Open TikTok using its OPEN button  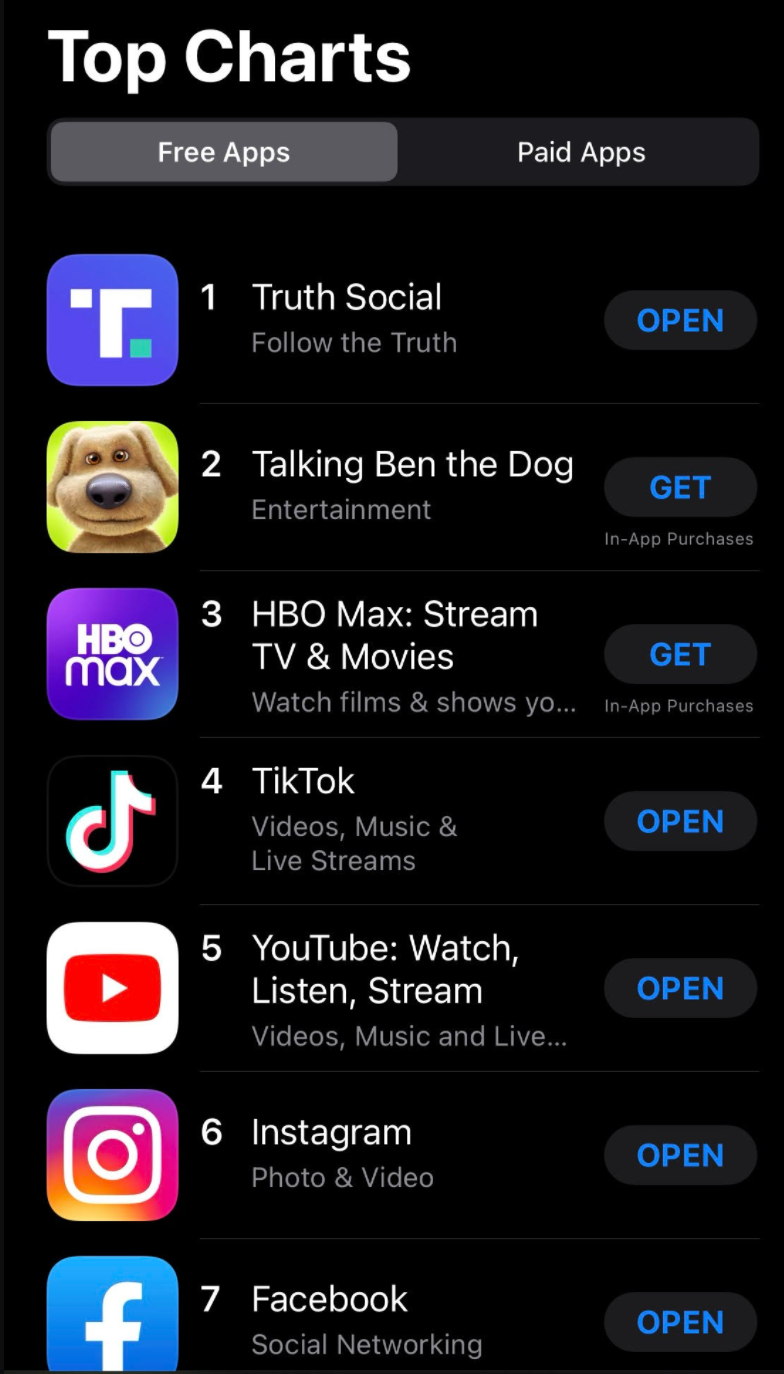tap(680, 822)
